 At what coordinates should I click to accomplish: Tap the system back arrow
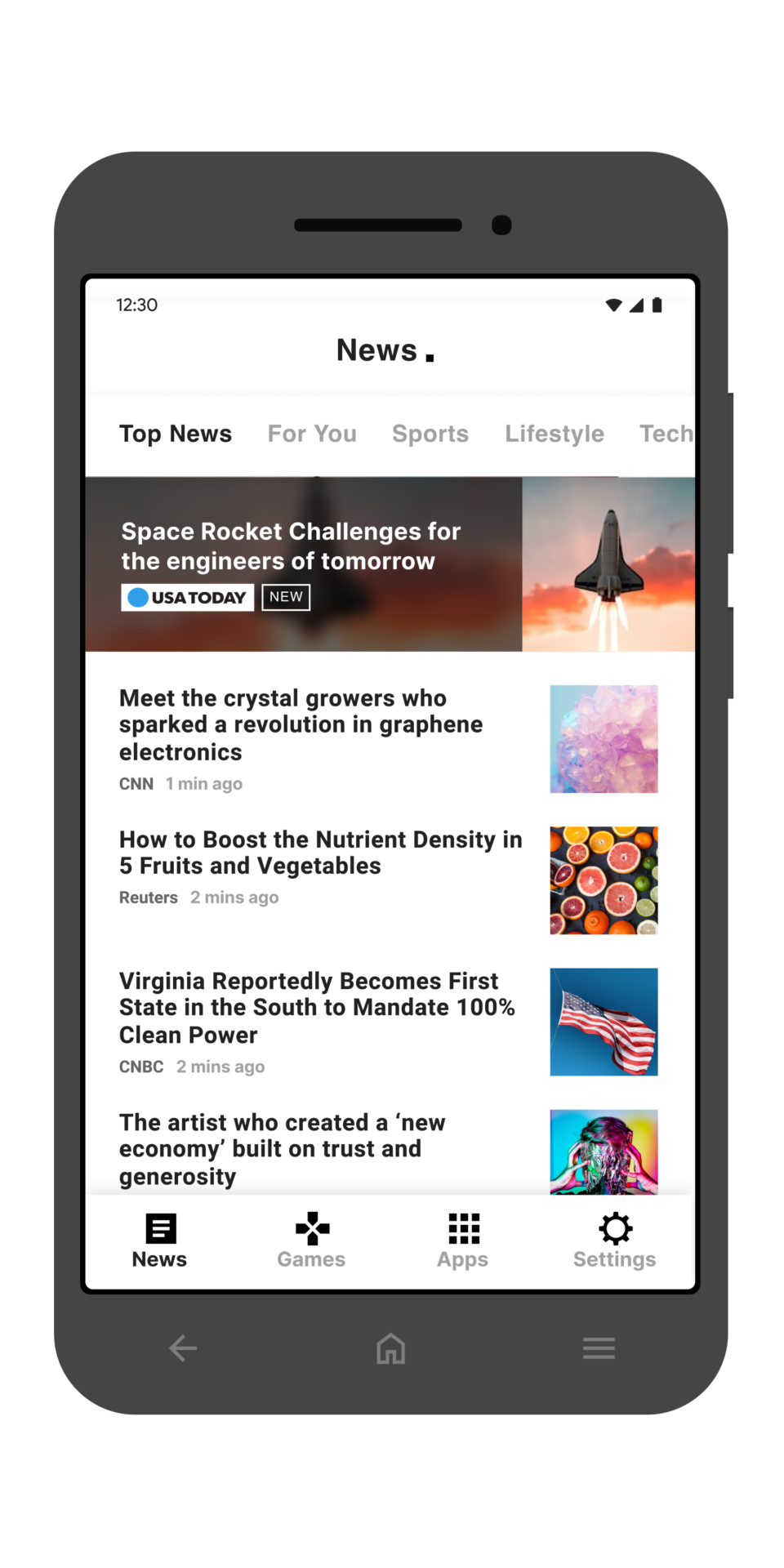coord(183,1348)
